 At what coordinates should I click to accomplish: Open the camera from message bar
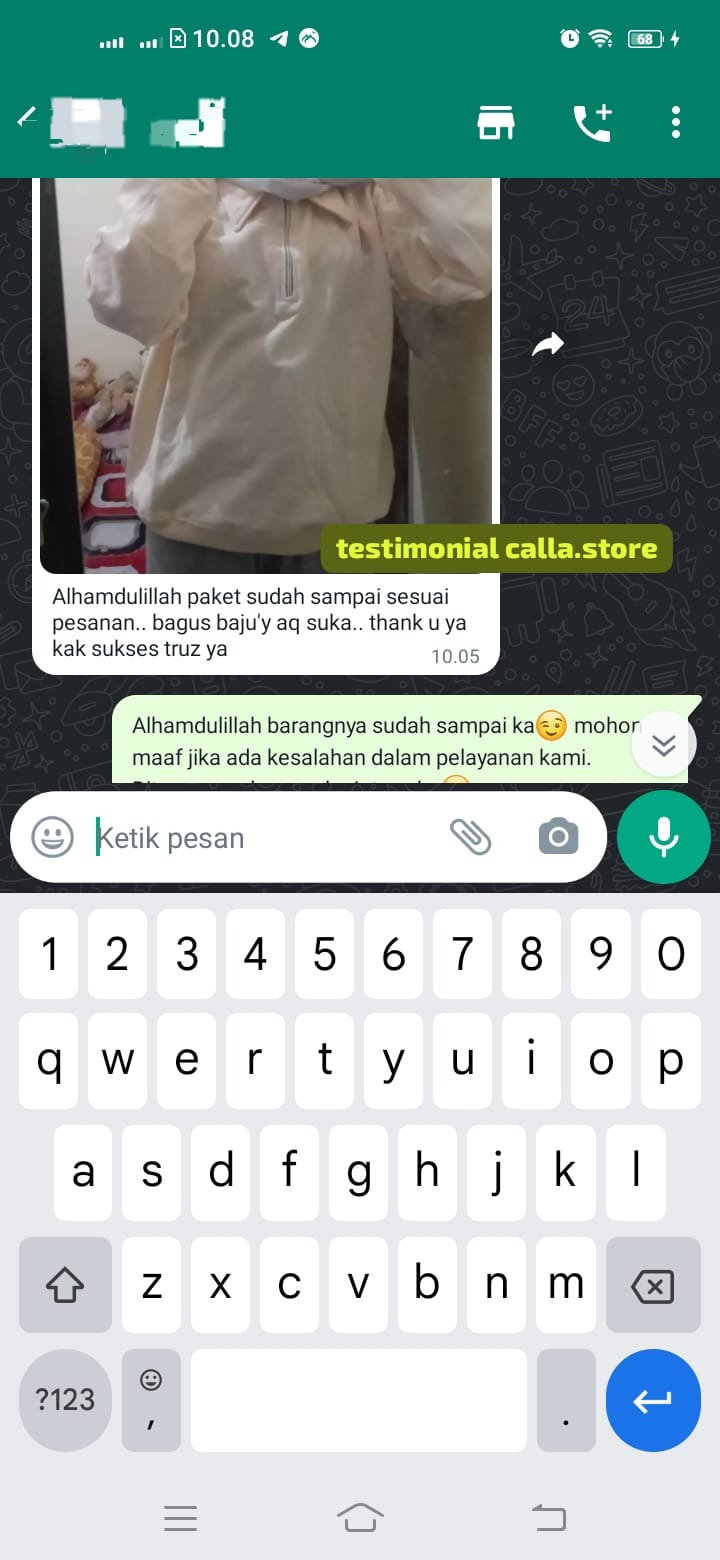(x=558, y=837)
